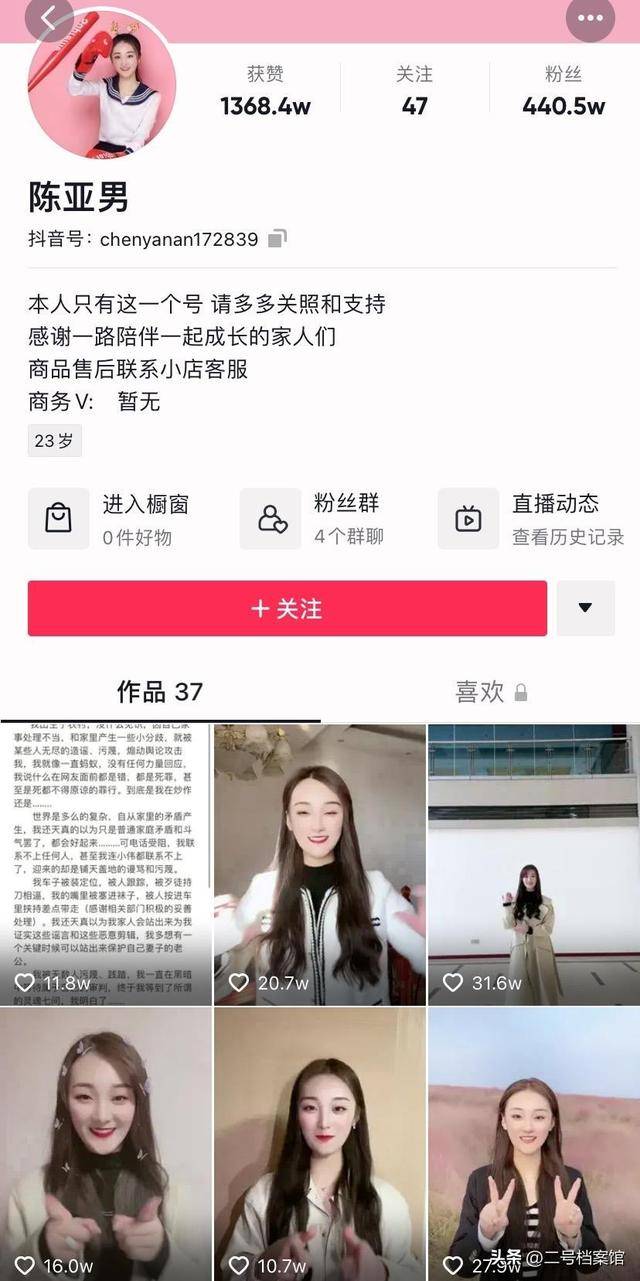Screen dimensions: 640x1281
Task: Open the peace-sign video in the field
Action: click(x=533, y=1140)
